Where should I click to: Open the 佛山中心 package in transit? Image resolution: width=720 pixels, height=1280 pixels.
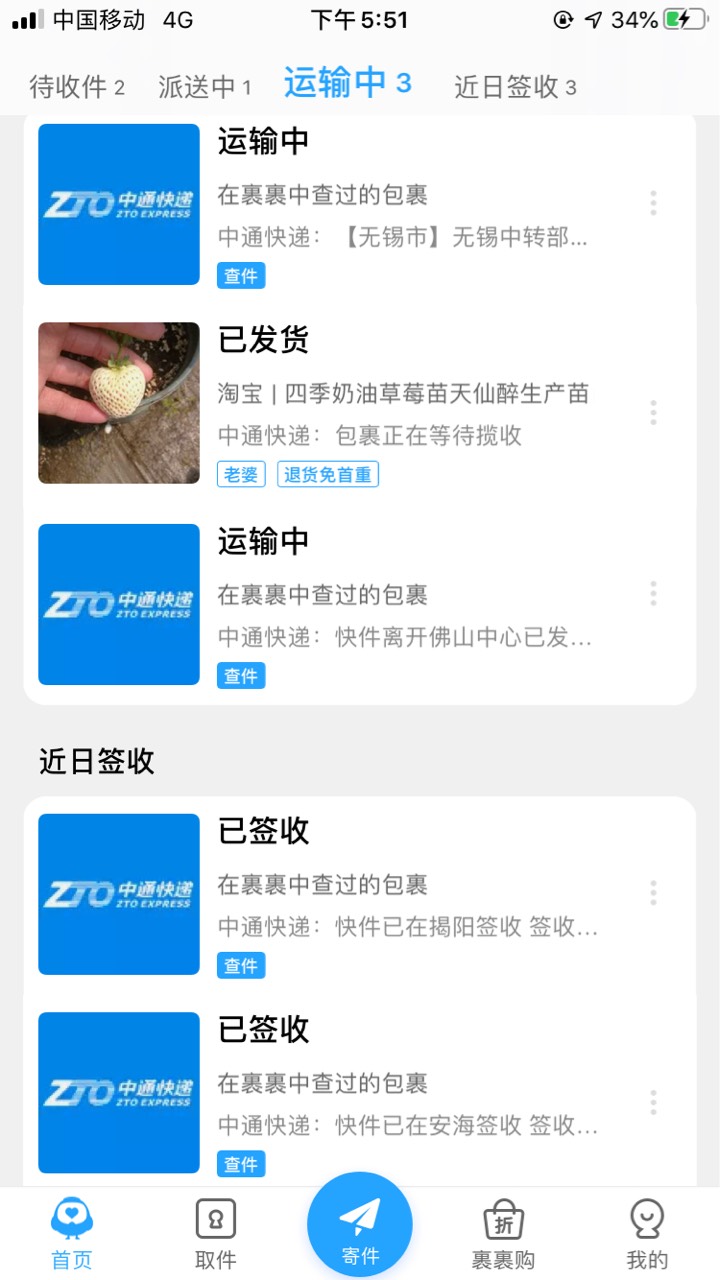(400, 604)
